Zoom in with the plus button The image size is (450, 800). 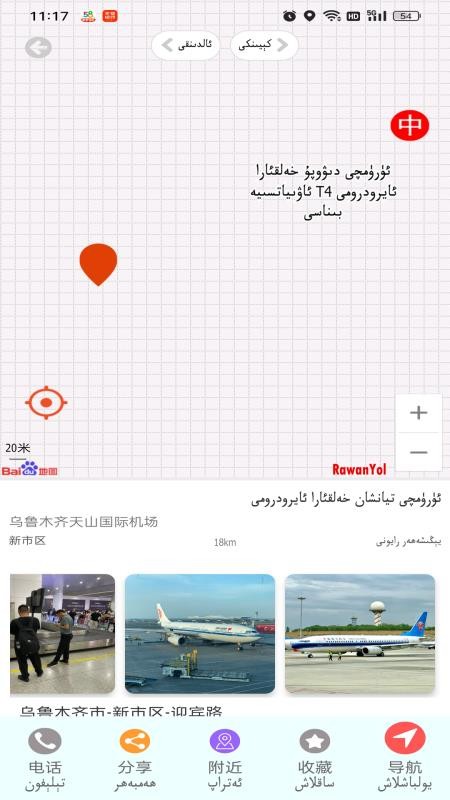click(x=419, y=413)
